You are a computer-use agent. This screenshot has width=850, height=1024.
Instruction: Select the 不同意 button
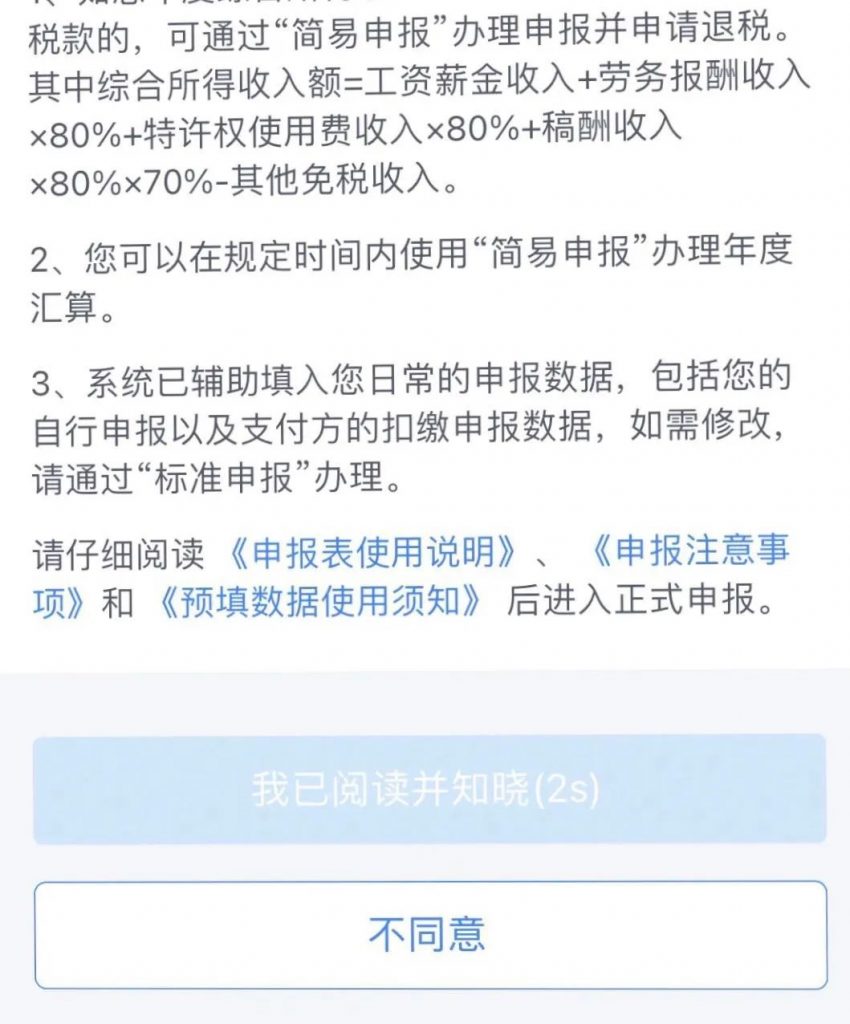[429, 934]
